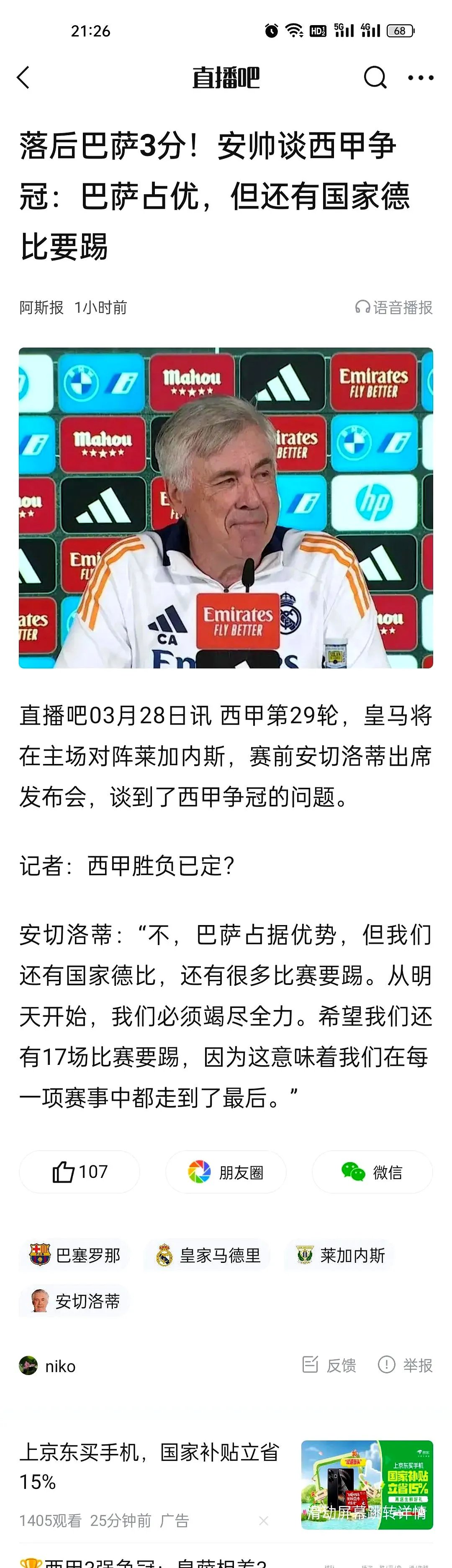Dismiss the 京东 ad

click(x=263, y=1521)
